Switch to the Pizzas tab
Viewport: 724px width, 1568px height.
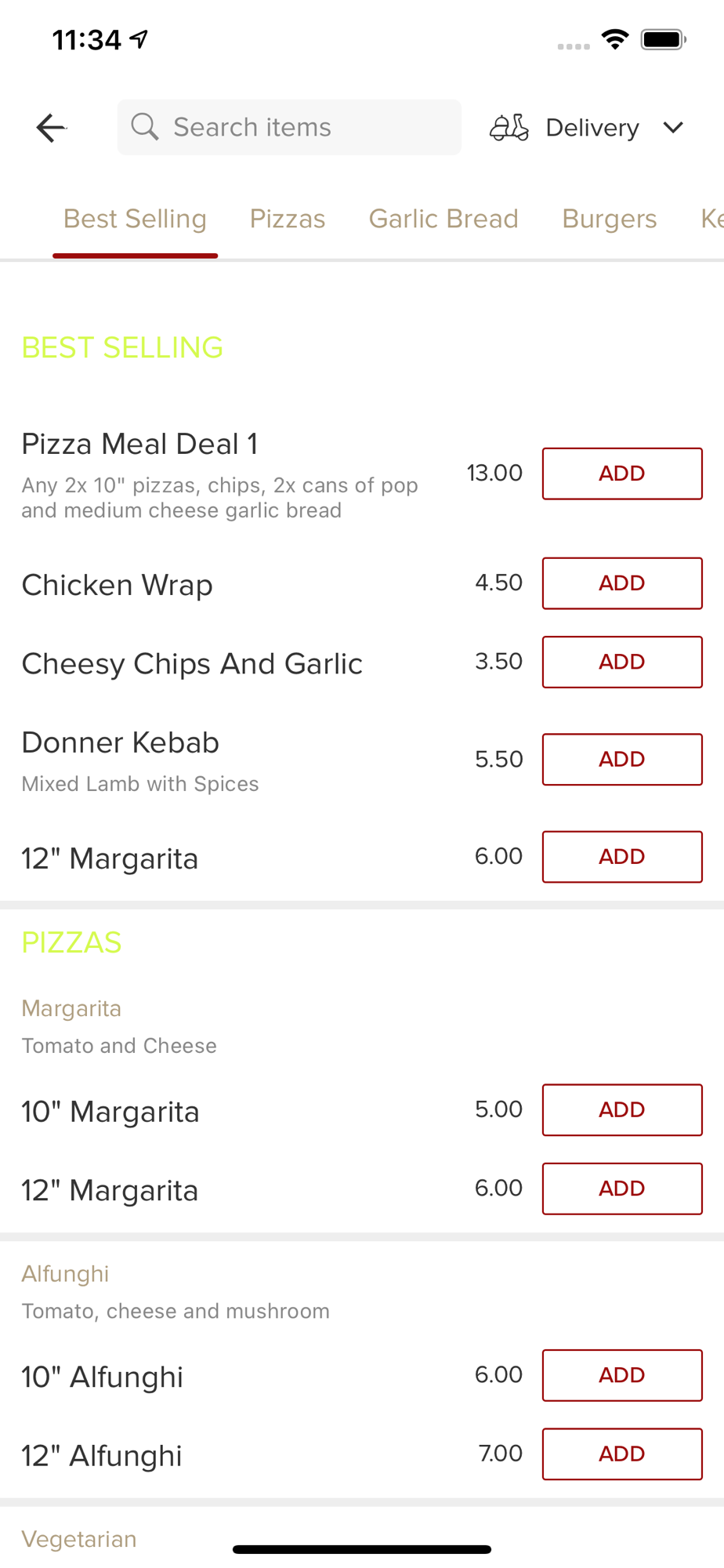point(288,219)
